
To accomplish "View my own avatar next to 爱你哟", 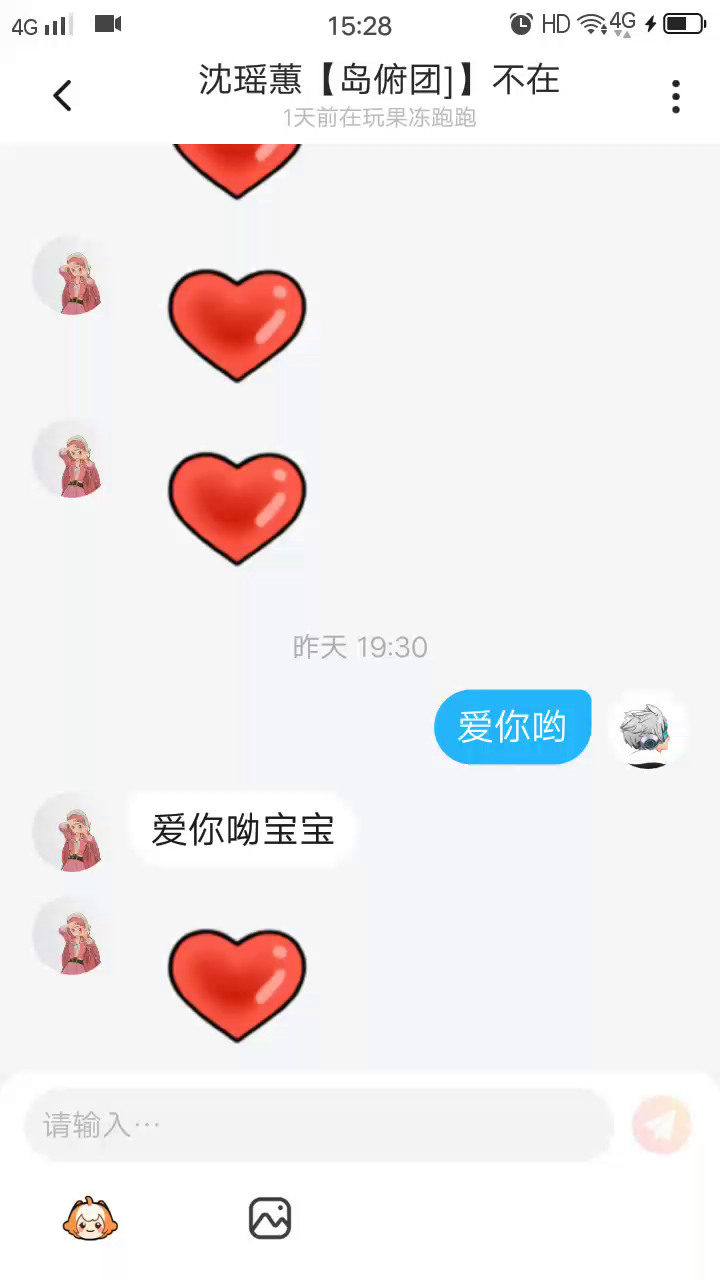I will 648,729.
